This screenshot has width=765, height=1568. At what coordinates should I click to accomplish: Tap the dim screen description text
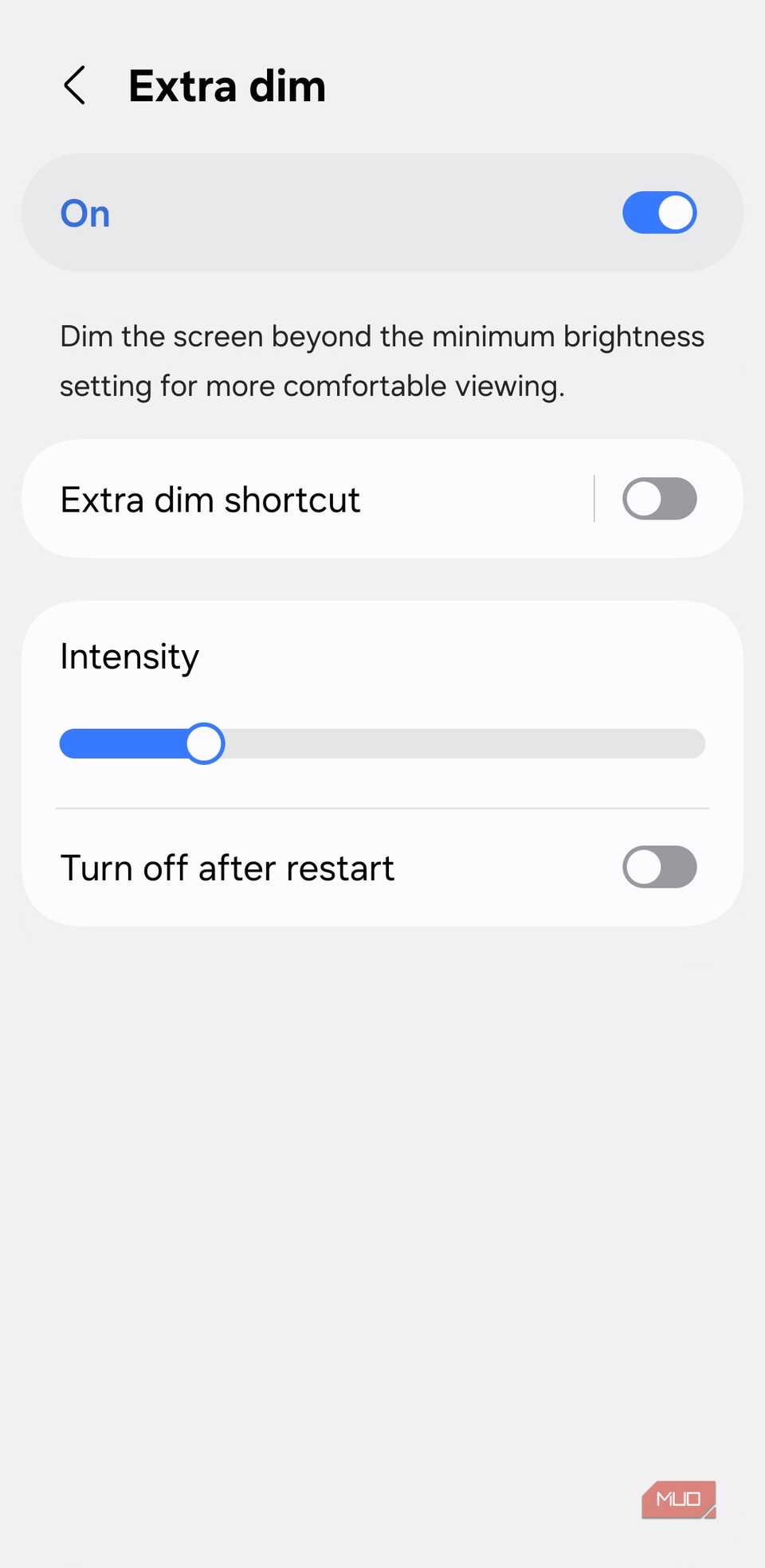pos(382,360)
